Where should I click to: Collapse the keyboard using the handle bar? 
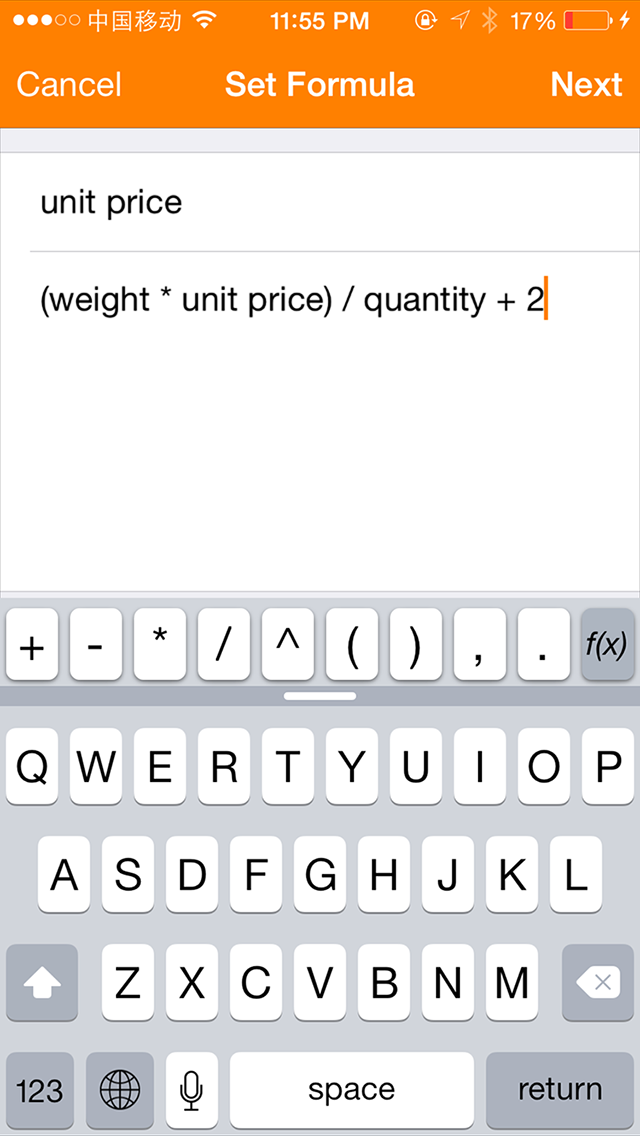coord(320,696)
